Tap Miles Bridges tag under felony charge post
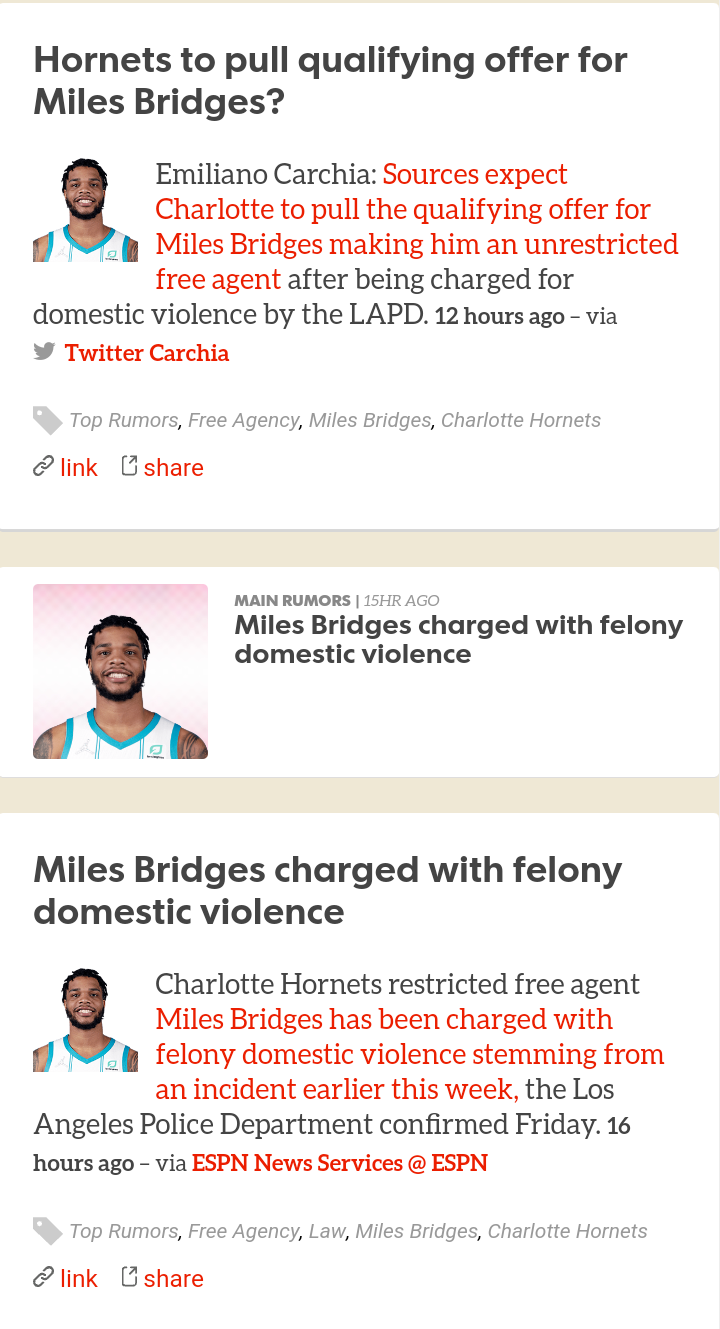The width and height of the screenshot is (720, 1329). [417, 1231]
